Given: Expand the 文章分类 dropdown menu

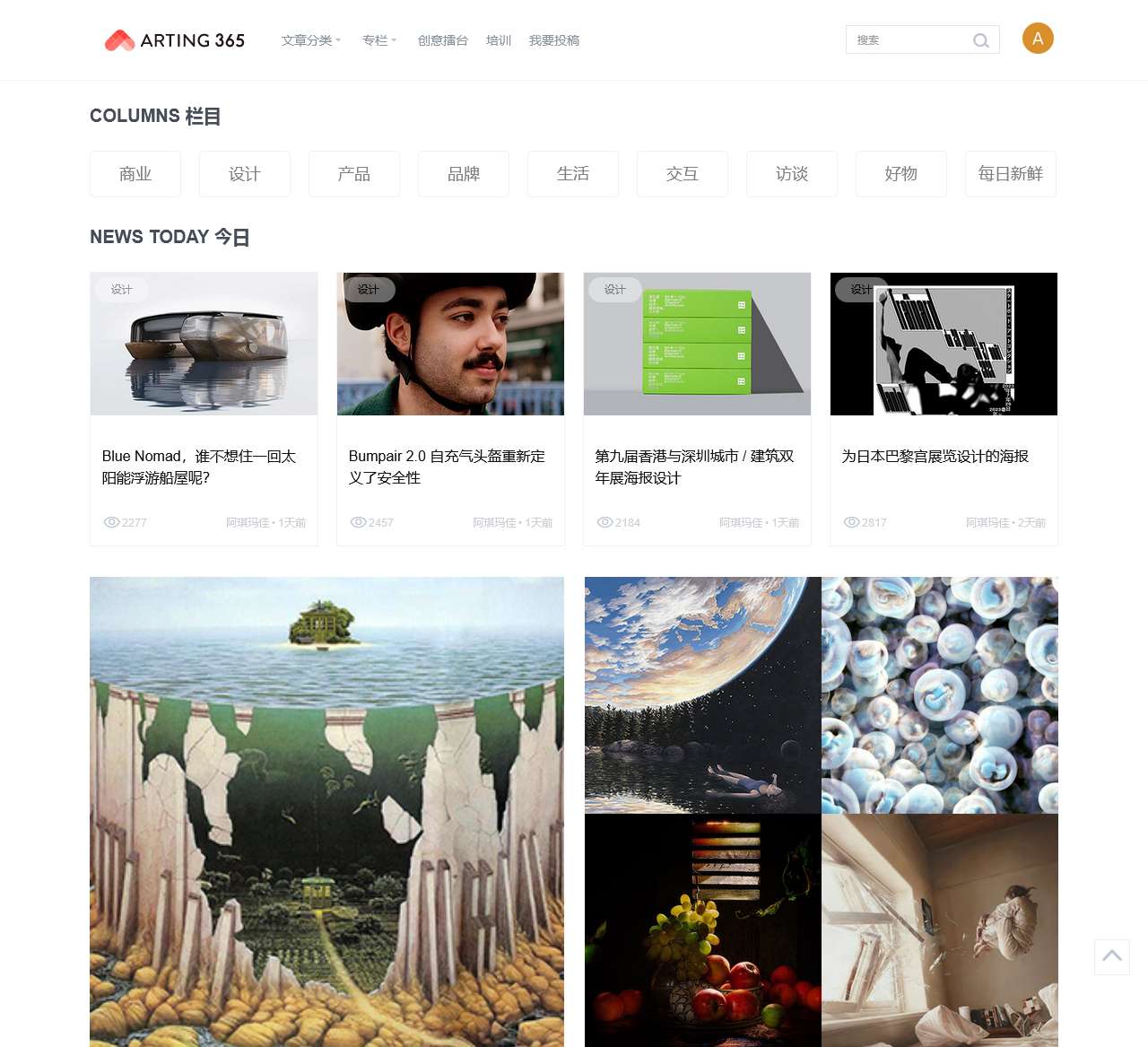Looking at the screenshot, I should click(x=310, y=40).
